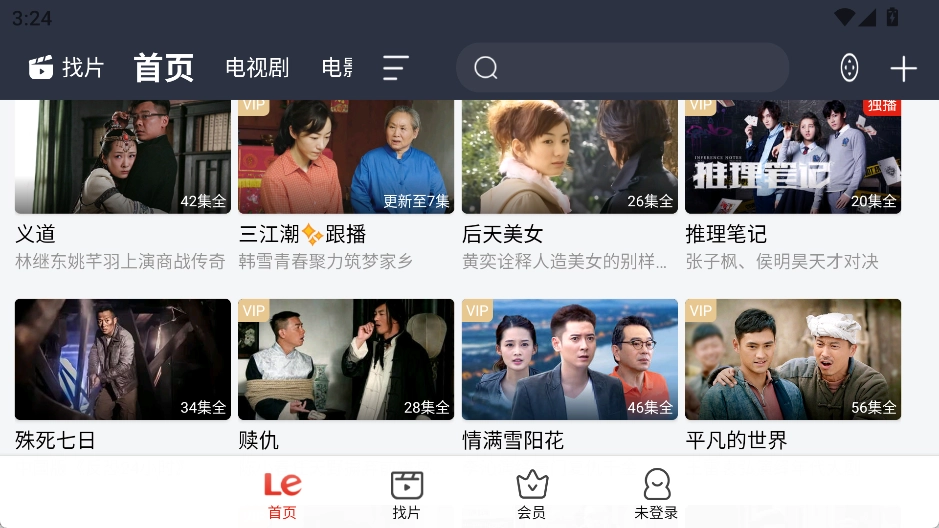The width and height of the screenshot is (939, 528).
Task: Open the 会员 membership tab
Action: pyautogui.click(x=531, y=495)
